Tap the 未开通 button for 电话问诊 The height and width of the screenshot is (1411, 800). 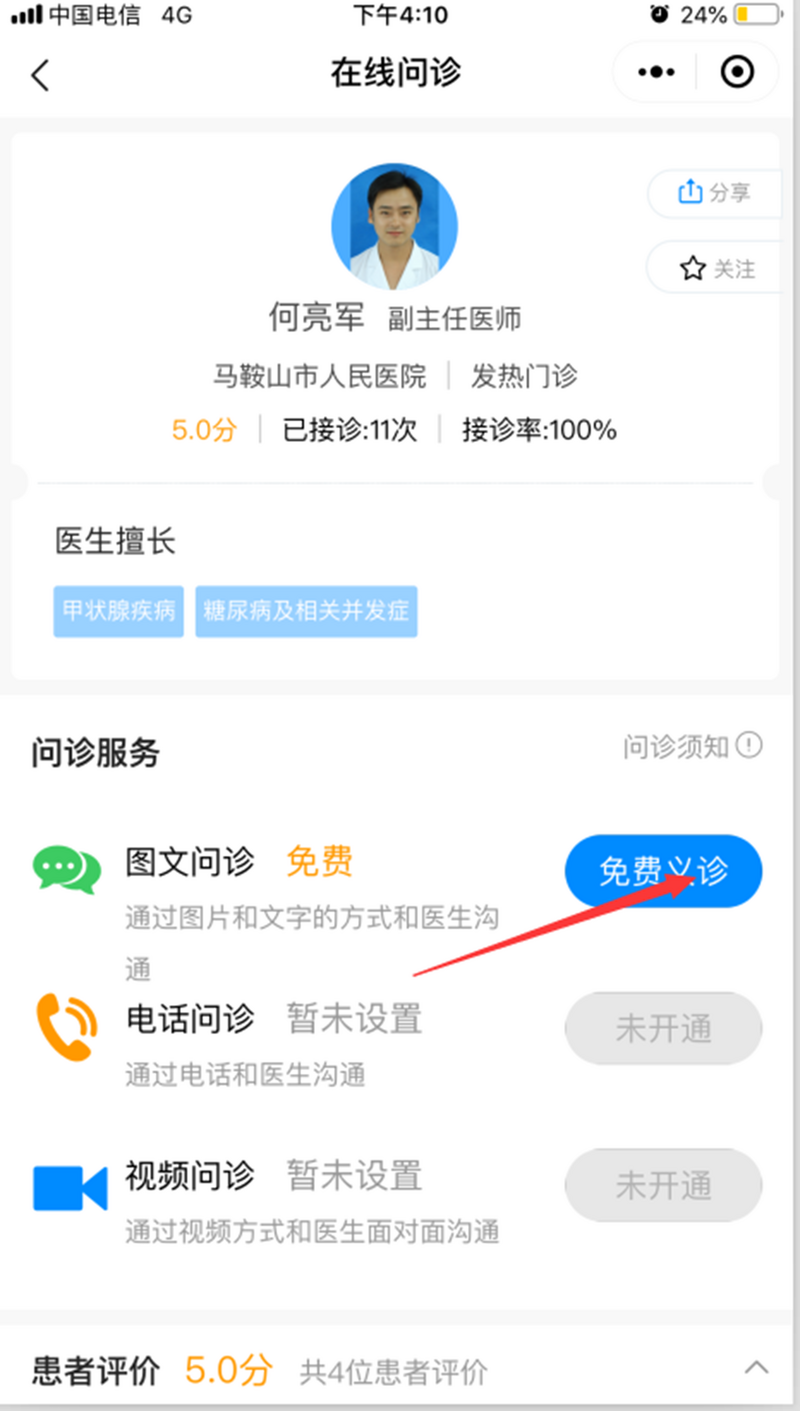pos(663,1028)
